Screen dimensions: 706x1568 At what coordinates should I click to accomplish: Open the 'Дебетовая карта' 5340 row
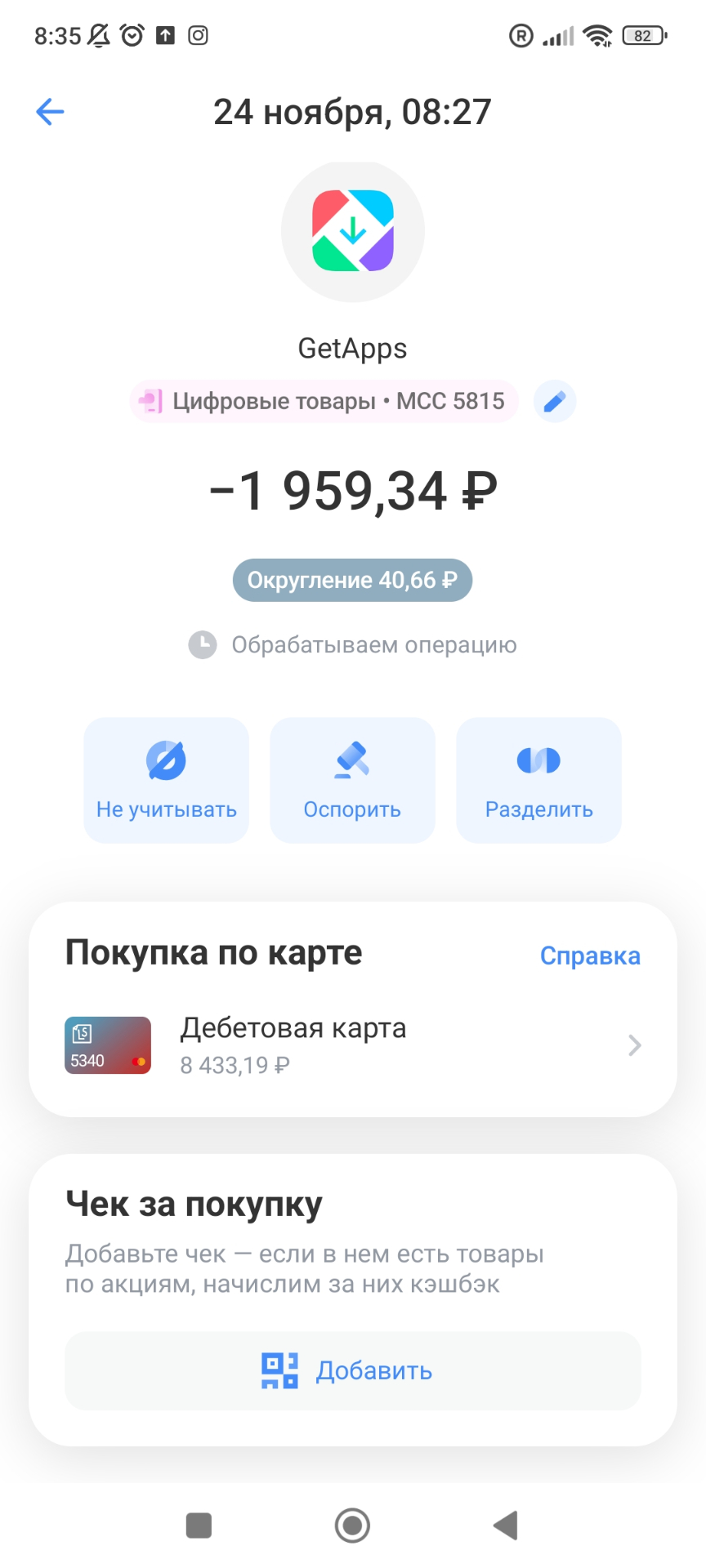[x=352, y=1045]
